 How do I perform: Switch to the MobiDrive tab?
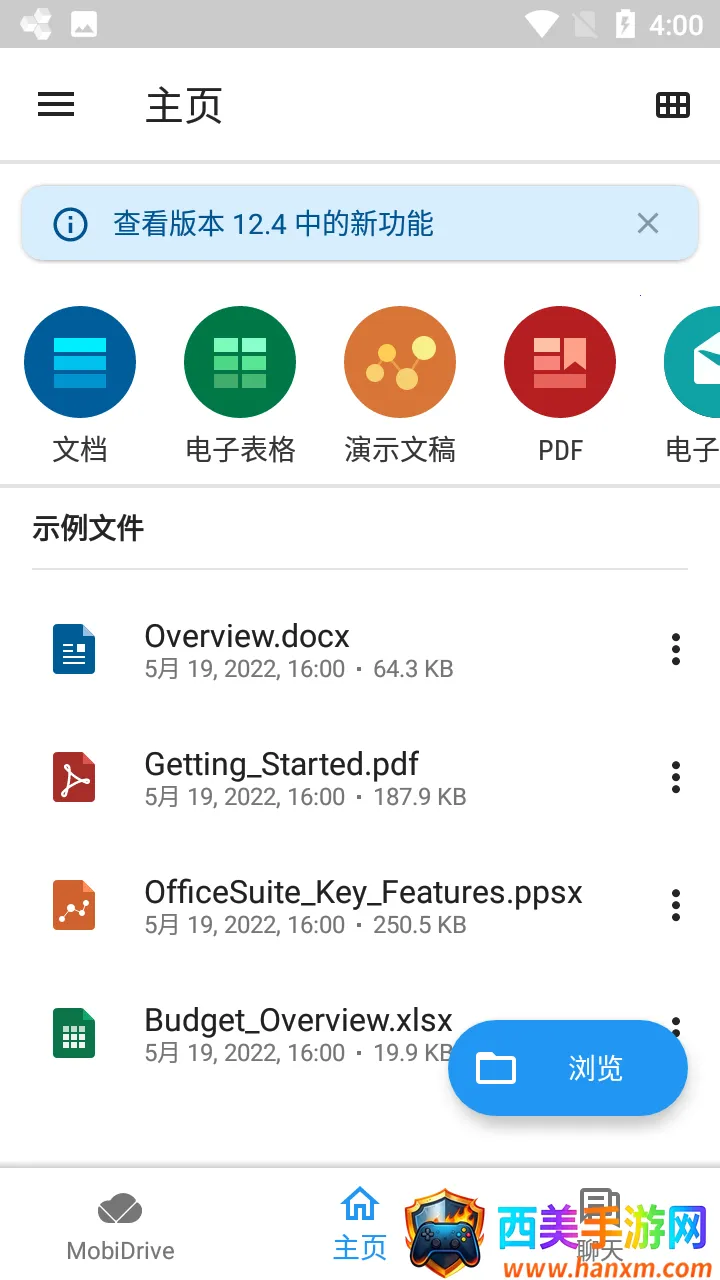point(120,1226)
